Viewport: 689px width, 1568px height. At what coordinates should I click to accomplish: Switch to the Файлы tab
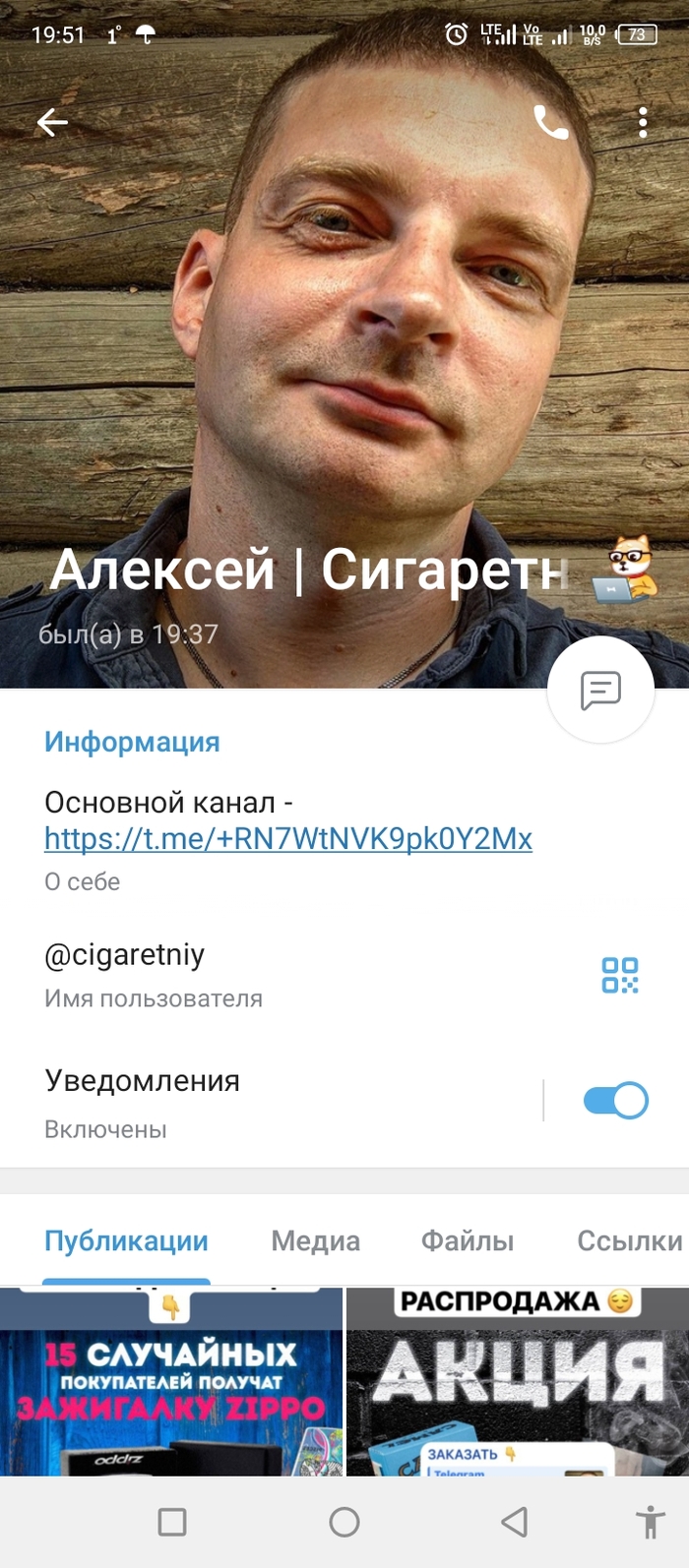click(x=468, y=1241)
